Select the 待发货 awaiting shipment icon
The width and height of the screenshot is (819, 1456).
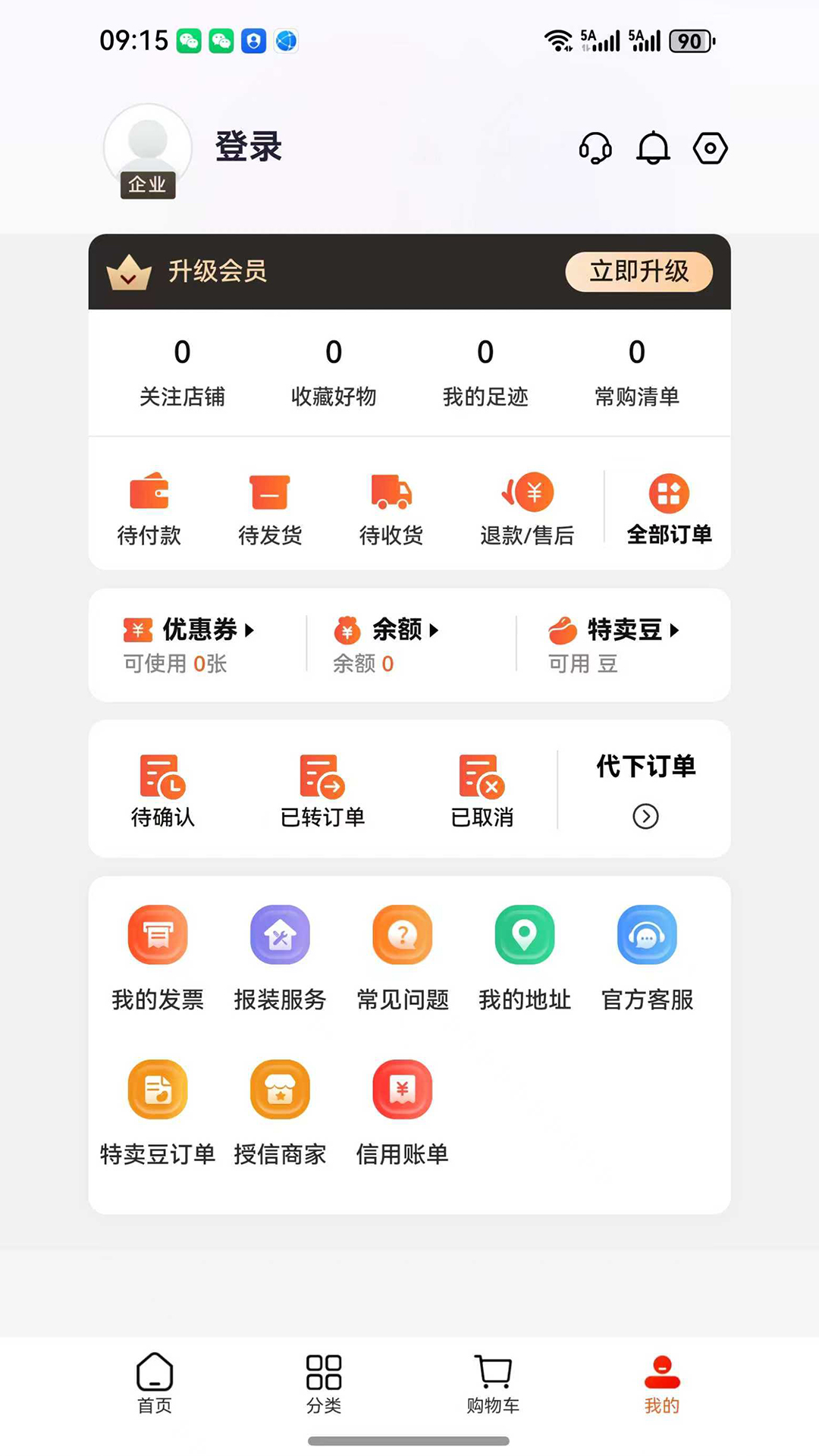point(269,508)
